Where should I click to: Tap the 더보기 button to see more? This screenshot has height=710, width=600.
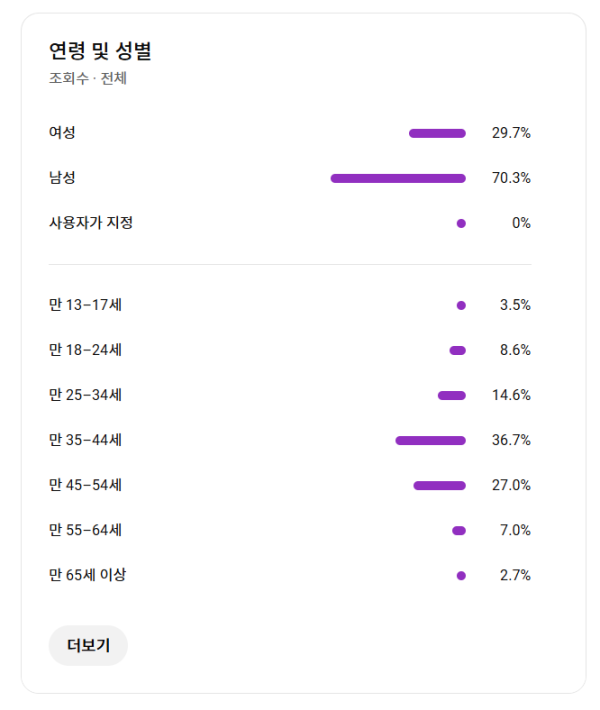88,645
